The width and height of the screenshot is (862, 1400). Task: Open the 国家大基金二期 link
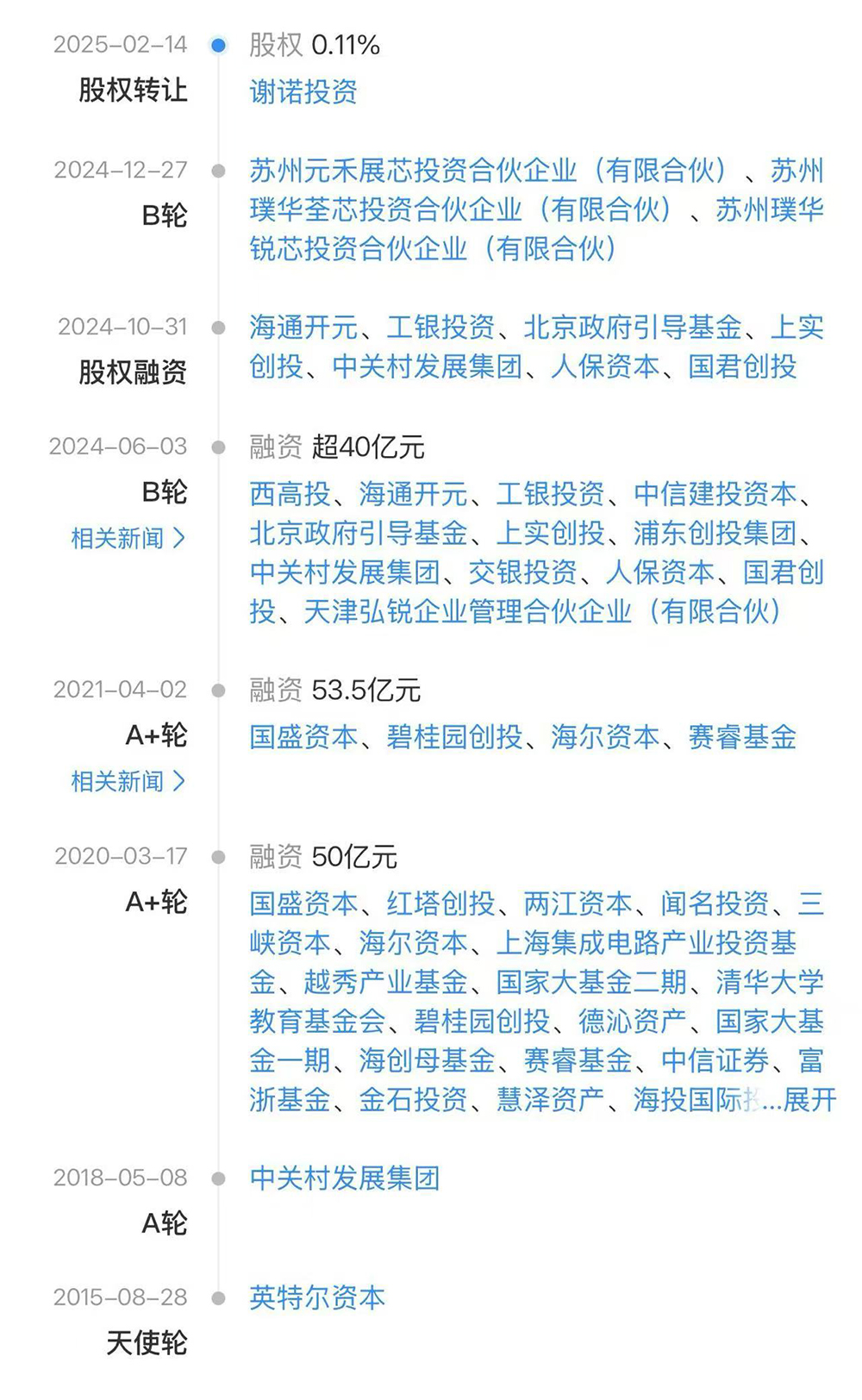click(x=591, y=982)
